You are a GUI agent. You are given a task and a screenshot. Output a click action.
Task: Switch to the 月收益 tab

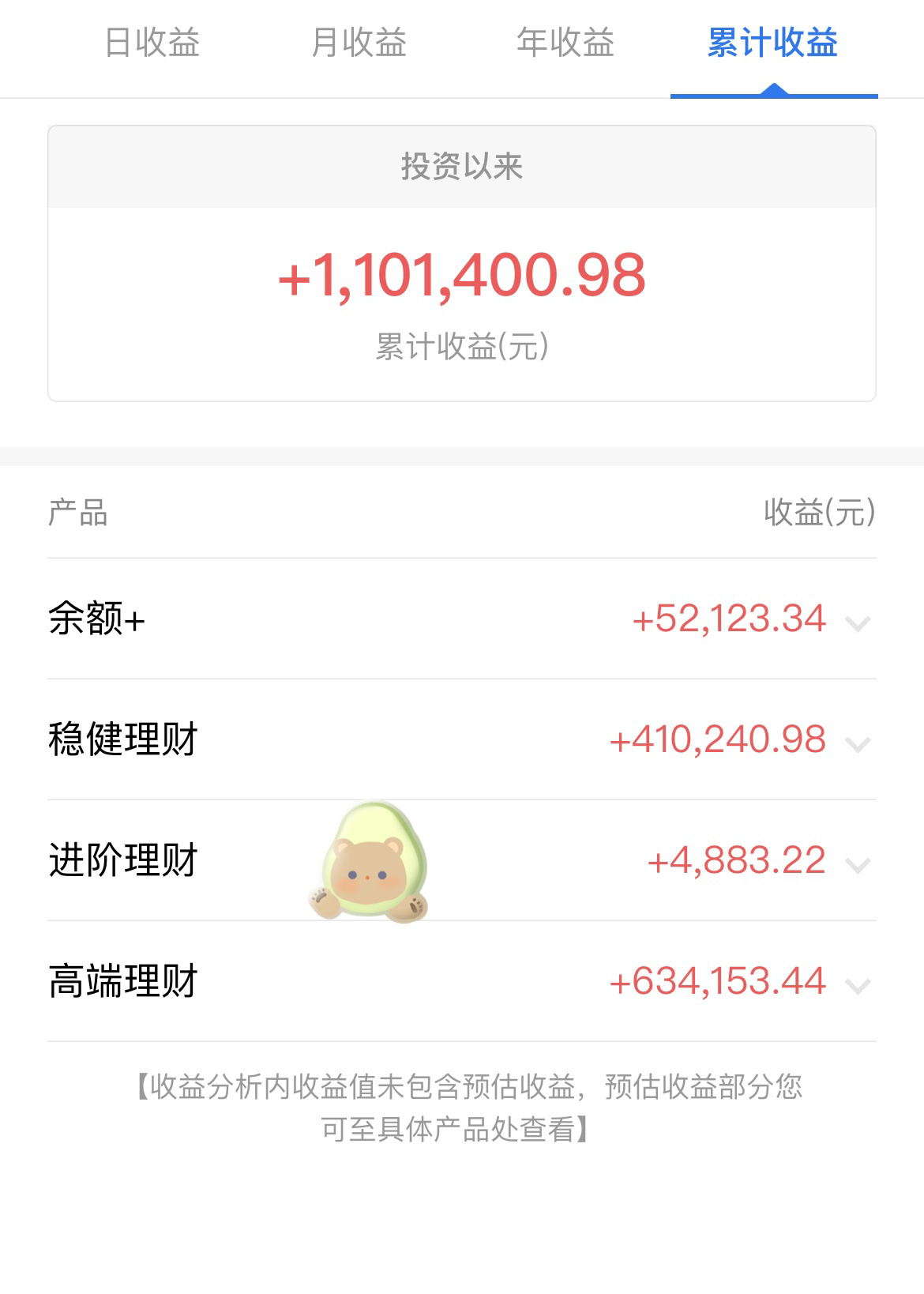pos(359,43)
